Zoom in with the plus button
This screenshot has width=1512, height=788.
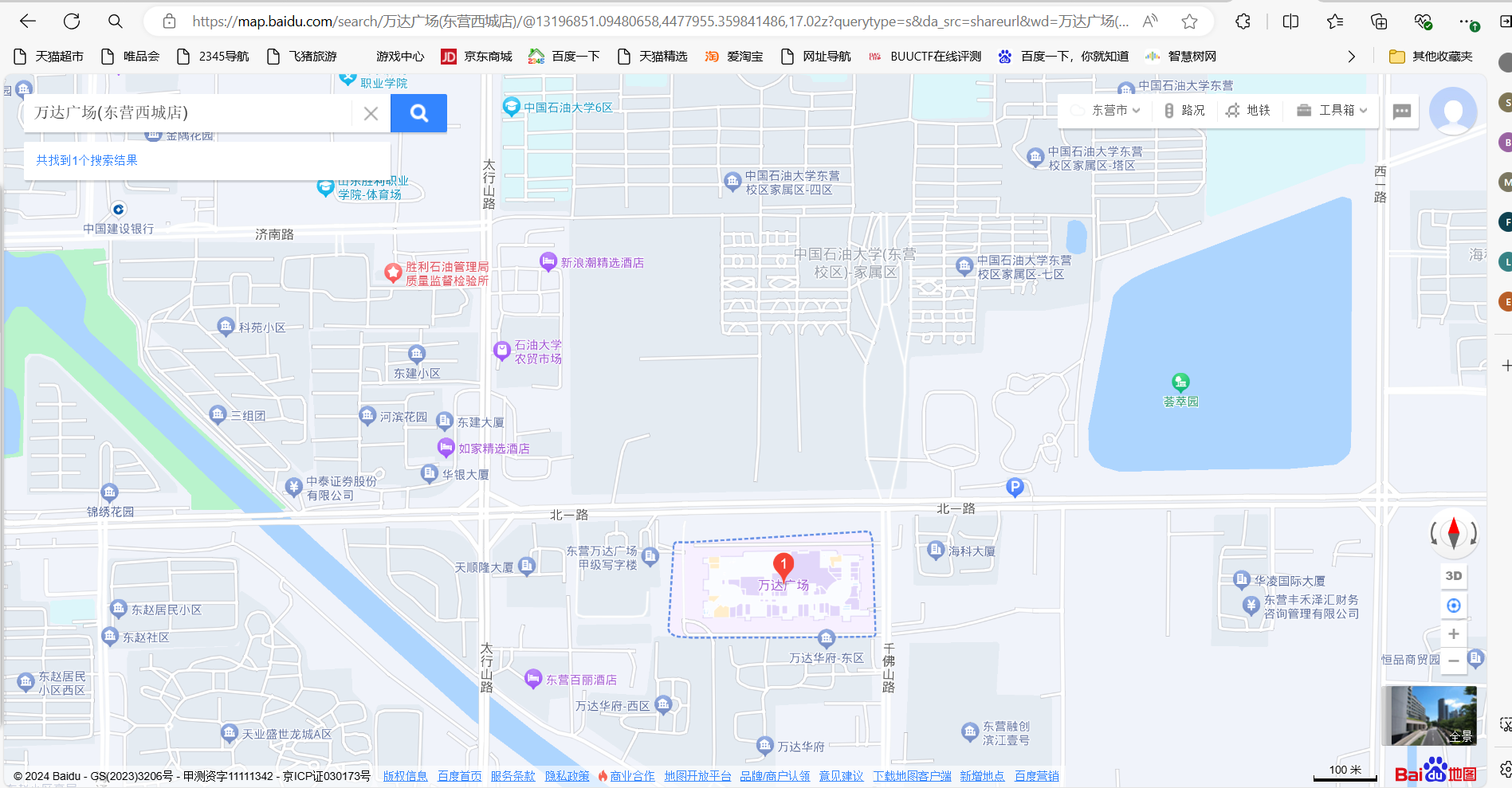[x=1453, y=634]
